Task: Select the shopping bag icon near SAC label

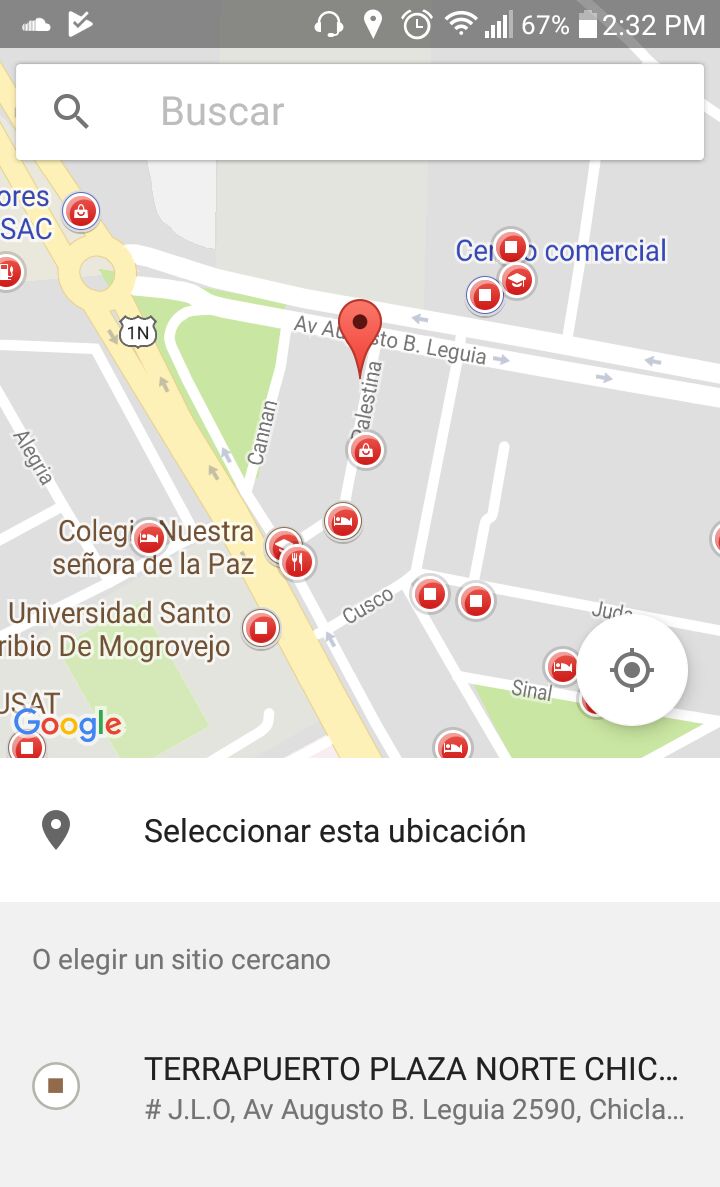Action: click(x=80, y=211)
